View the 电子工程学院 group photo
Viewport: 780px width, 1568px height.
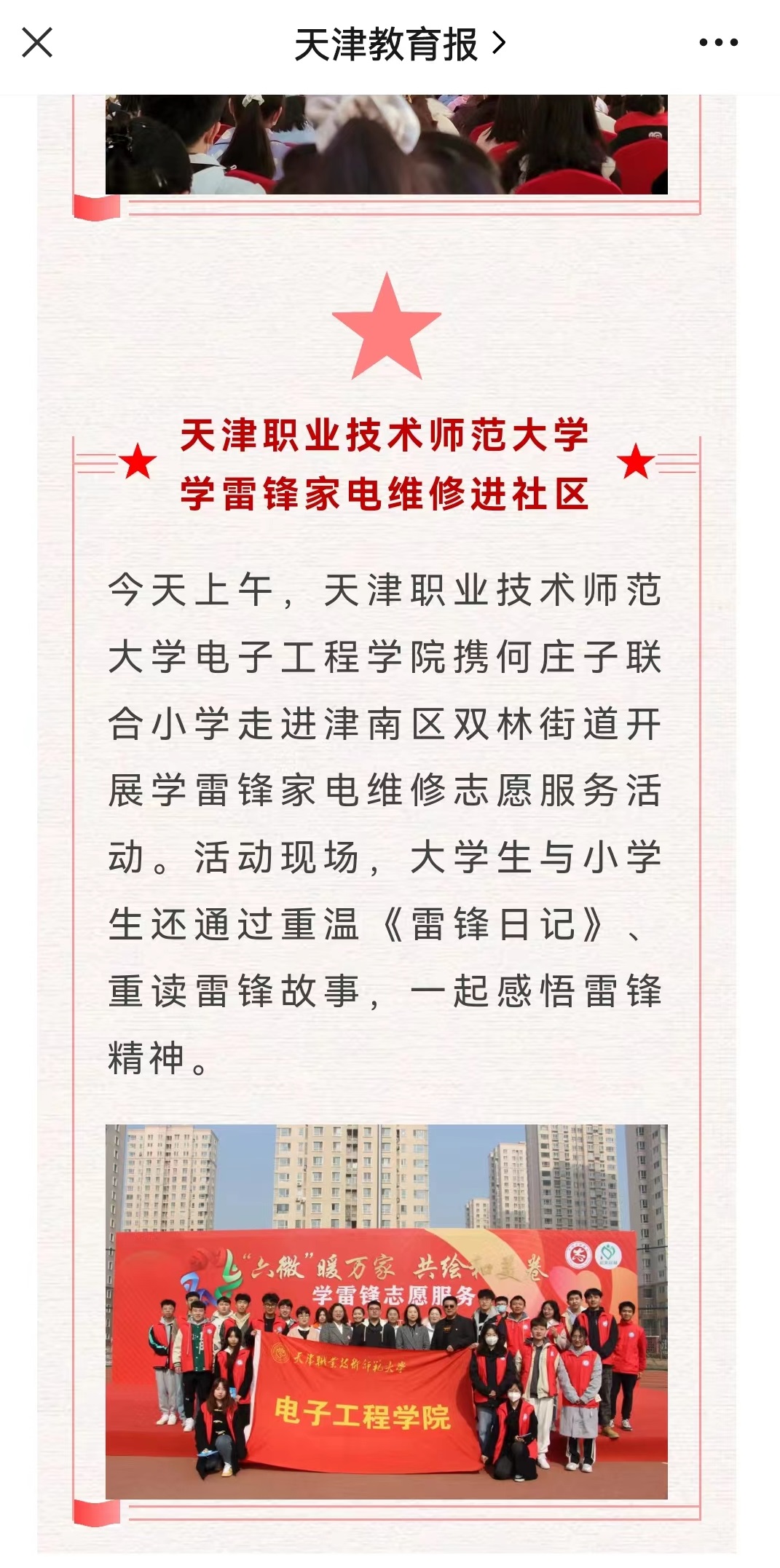pos(386,1311)
